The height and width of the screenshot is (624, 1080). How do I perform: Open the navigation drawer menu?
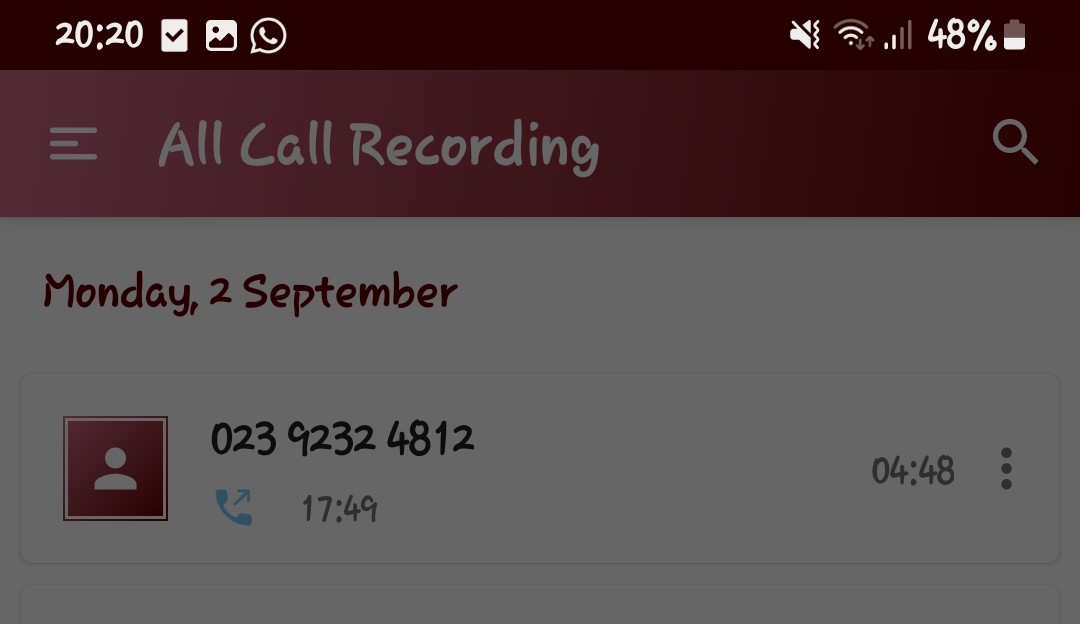(73, 144)
